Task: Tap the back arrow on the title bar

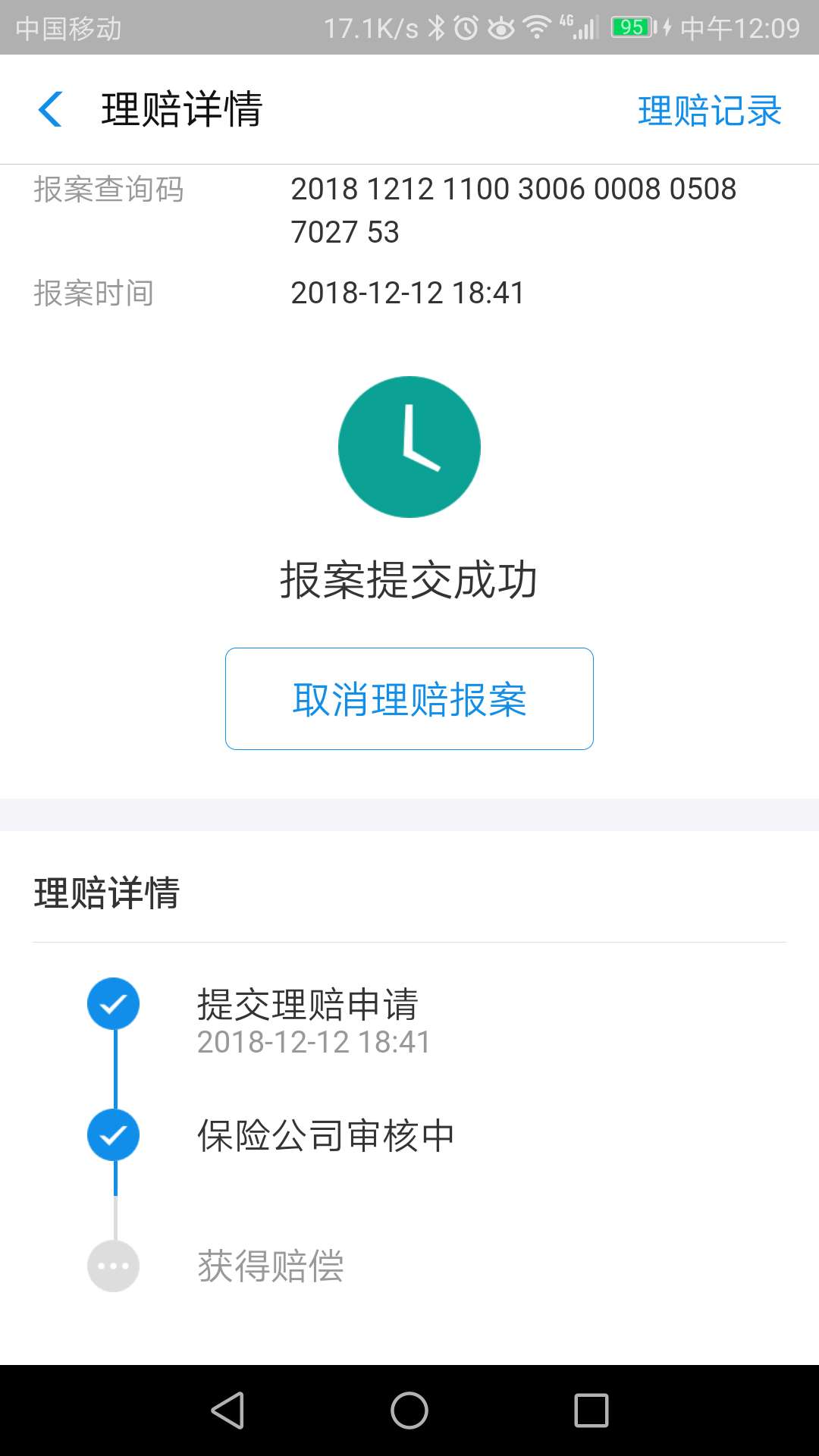Action: (50, 110)
